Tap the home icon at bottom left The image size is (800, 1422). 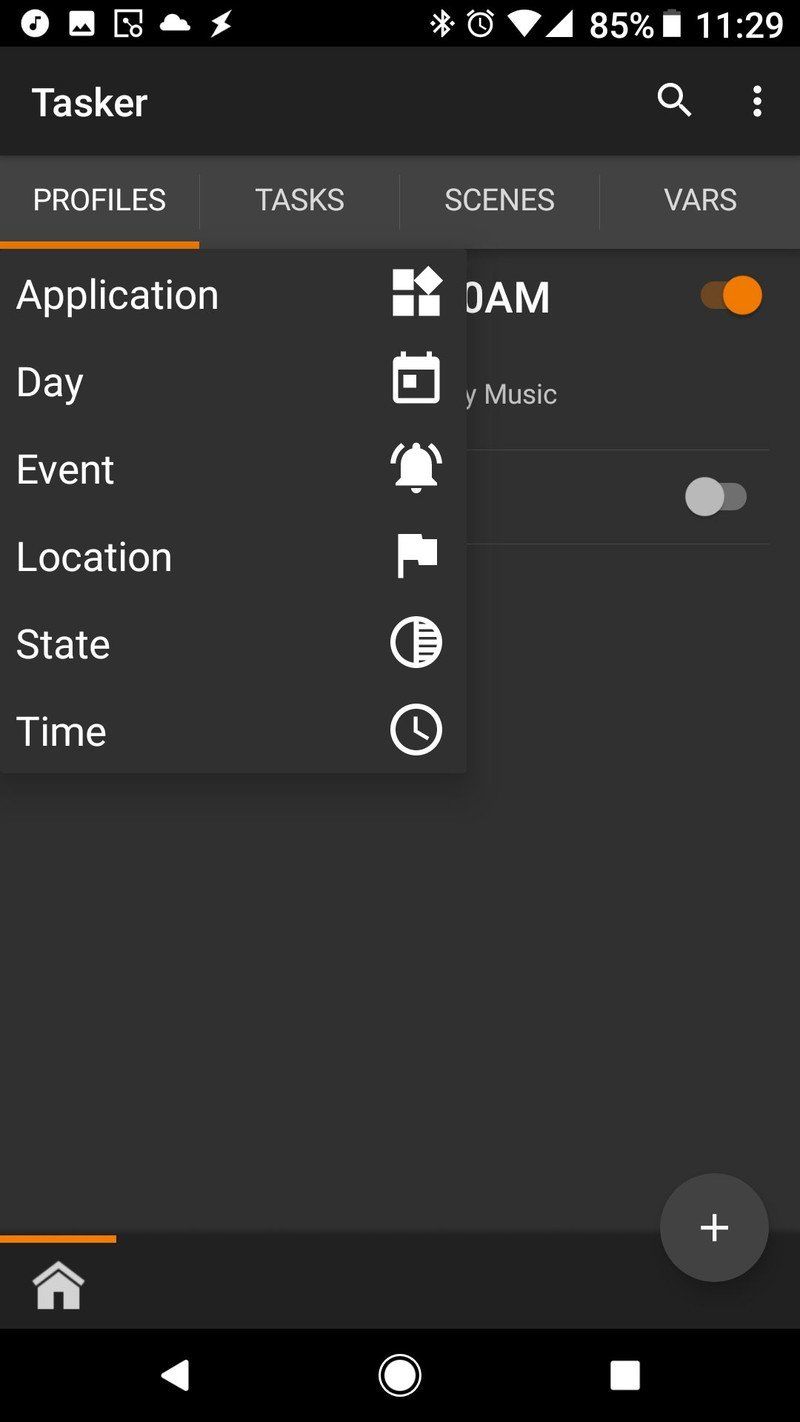58,1285
